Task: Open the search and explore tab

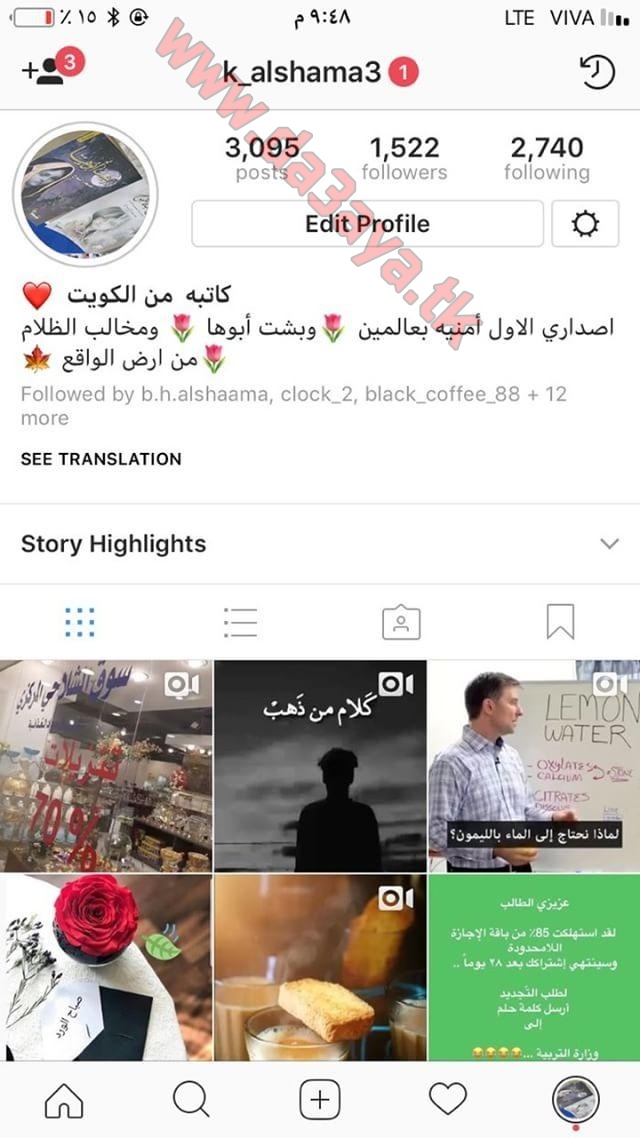Action: point(192,1101)
